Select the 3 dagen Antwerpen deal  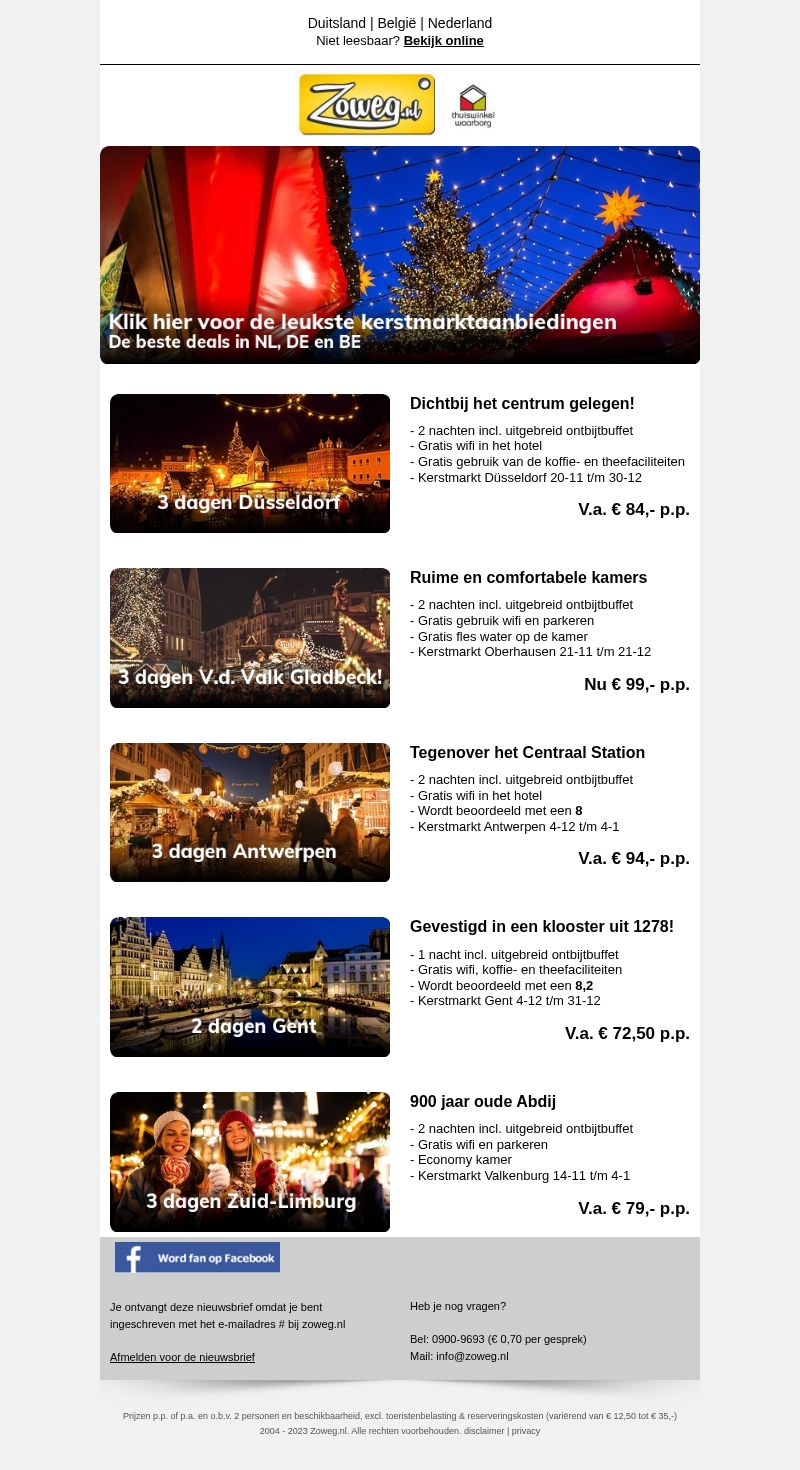(250, 812)
